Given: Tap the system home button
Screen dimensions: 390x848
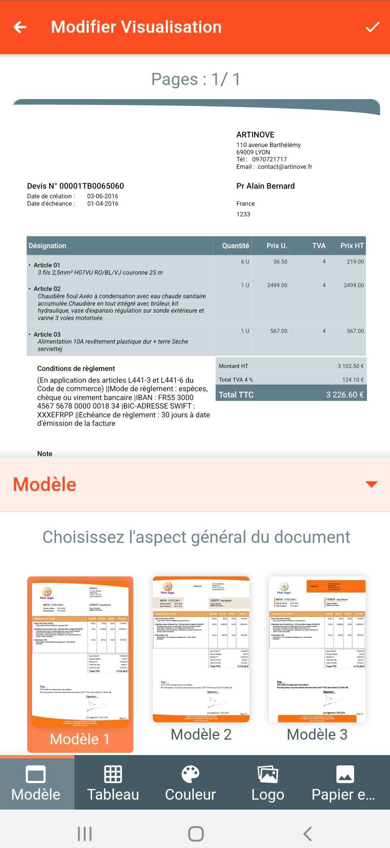Looking at the screenshot, I should click(195, 833).
